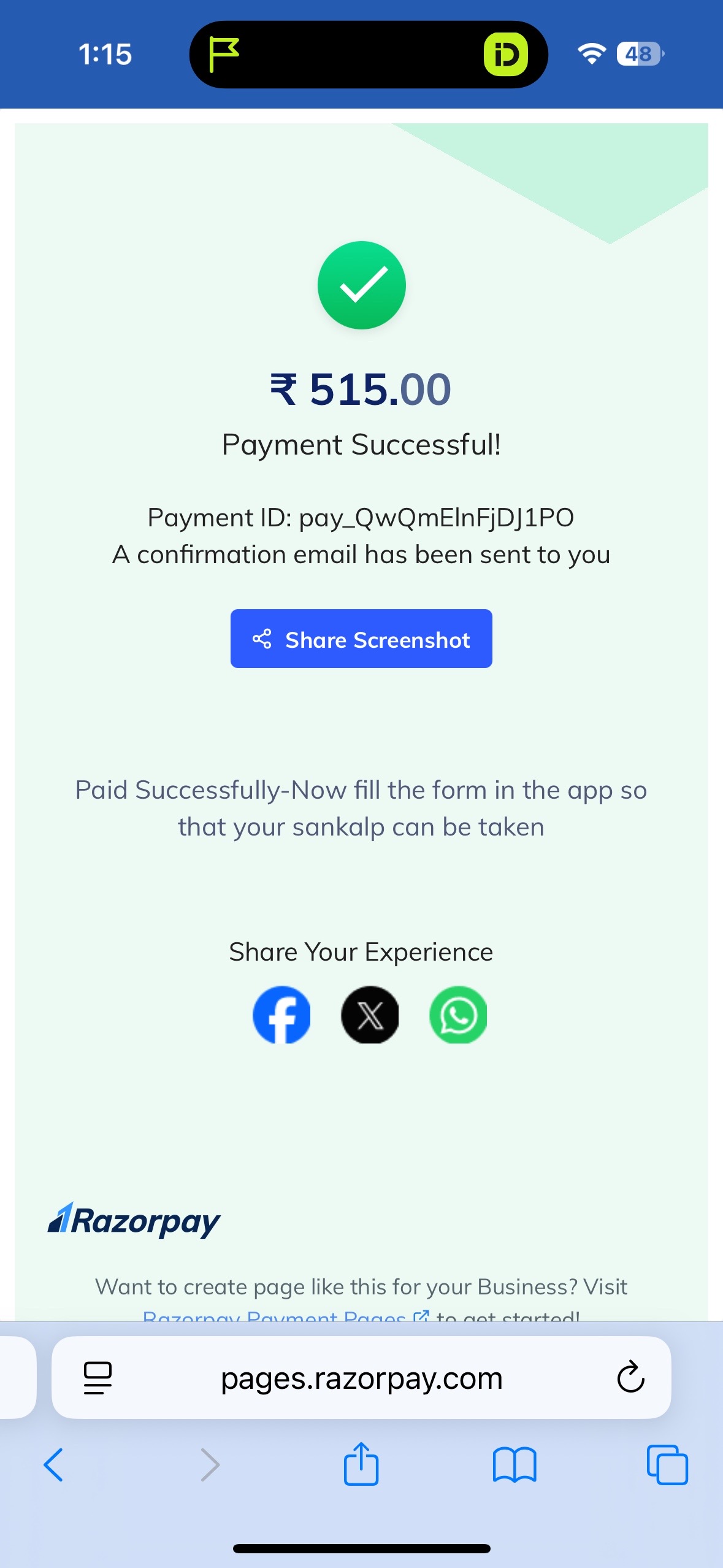Open Safari bookmarks
Screen dimensions: 723x1568
point(515,1465)
